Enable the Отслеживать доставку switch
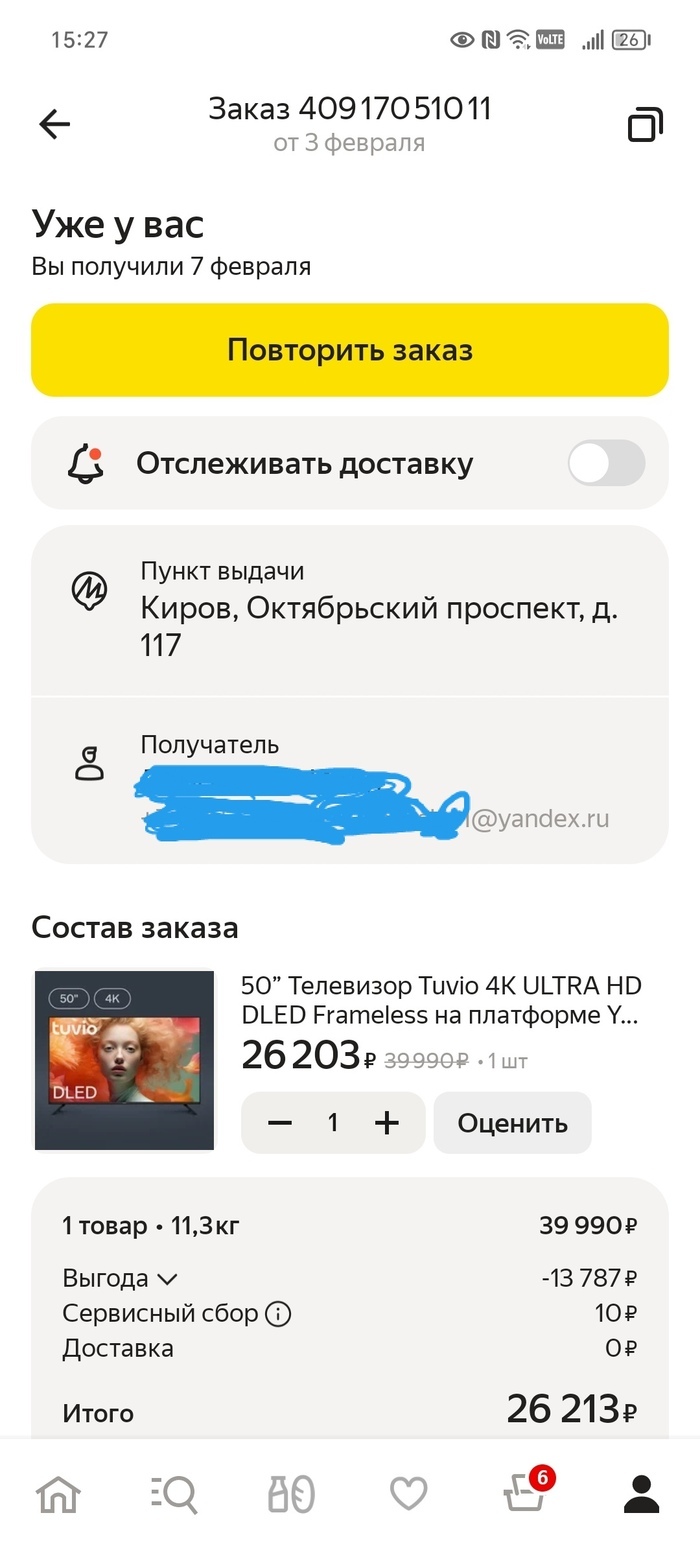 (606, 464)
